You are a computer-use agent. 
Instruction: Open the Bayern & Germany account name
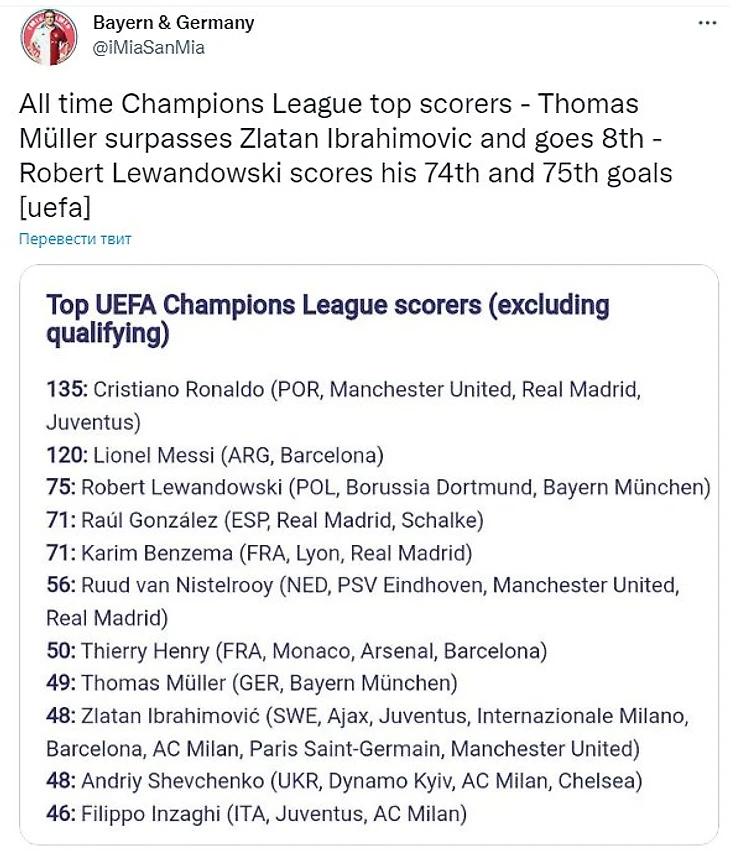(173, 22)
